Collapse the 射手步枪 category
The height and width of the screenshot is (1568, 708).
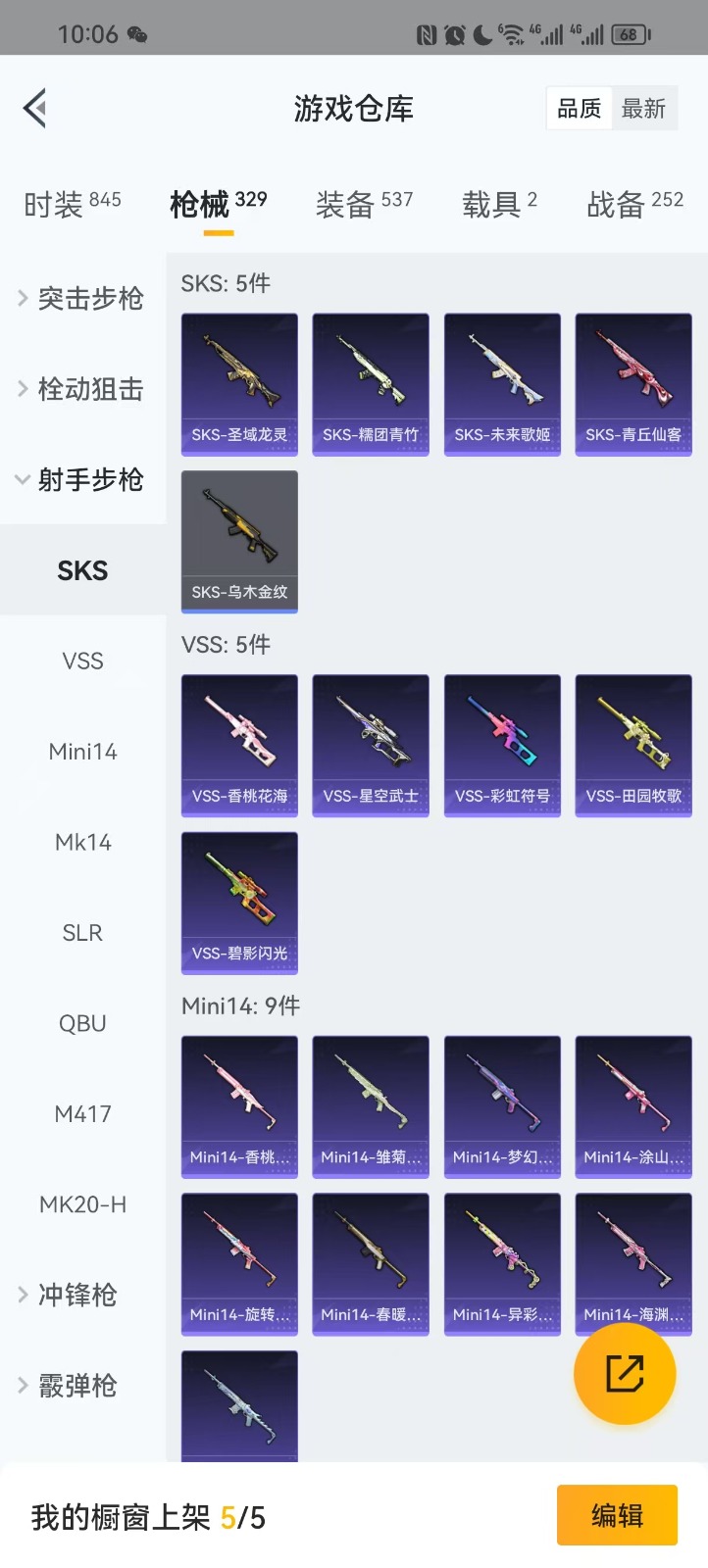pos(83,479)
